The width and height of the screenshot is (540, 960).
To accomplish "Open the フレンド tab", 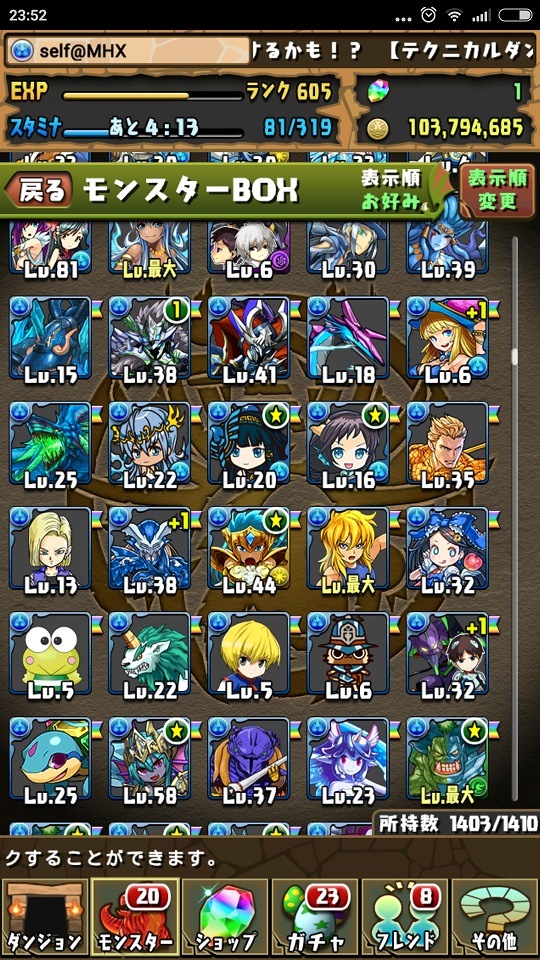I will pos(405,918).
